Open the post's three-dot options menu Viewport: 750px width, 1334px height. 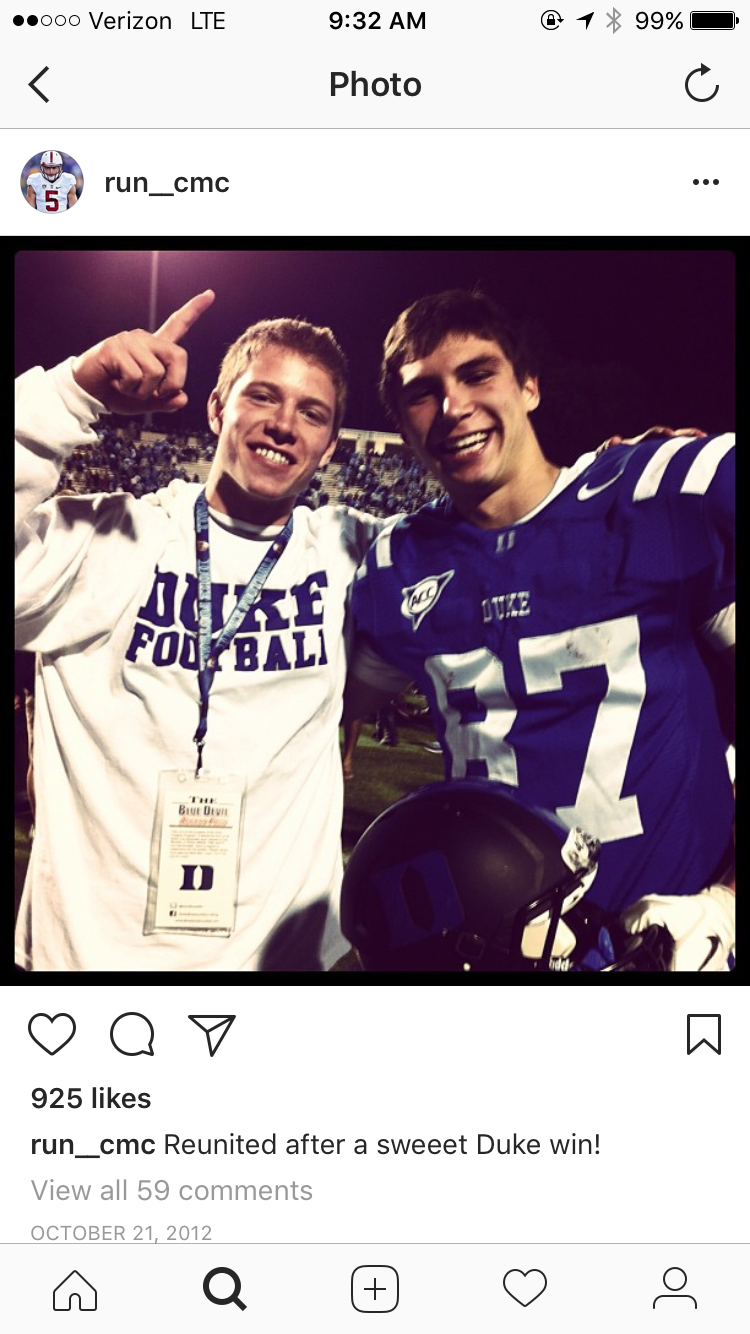tap(706, 182)
